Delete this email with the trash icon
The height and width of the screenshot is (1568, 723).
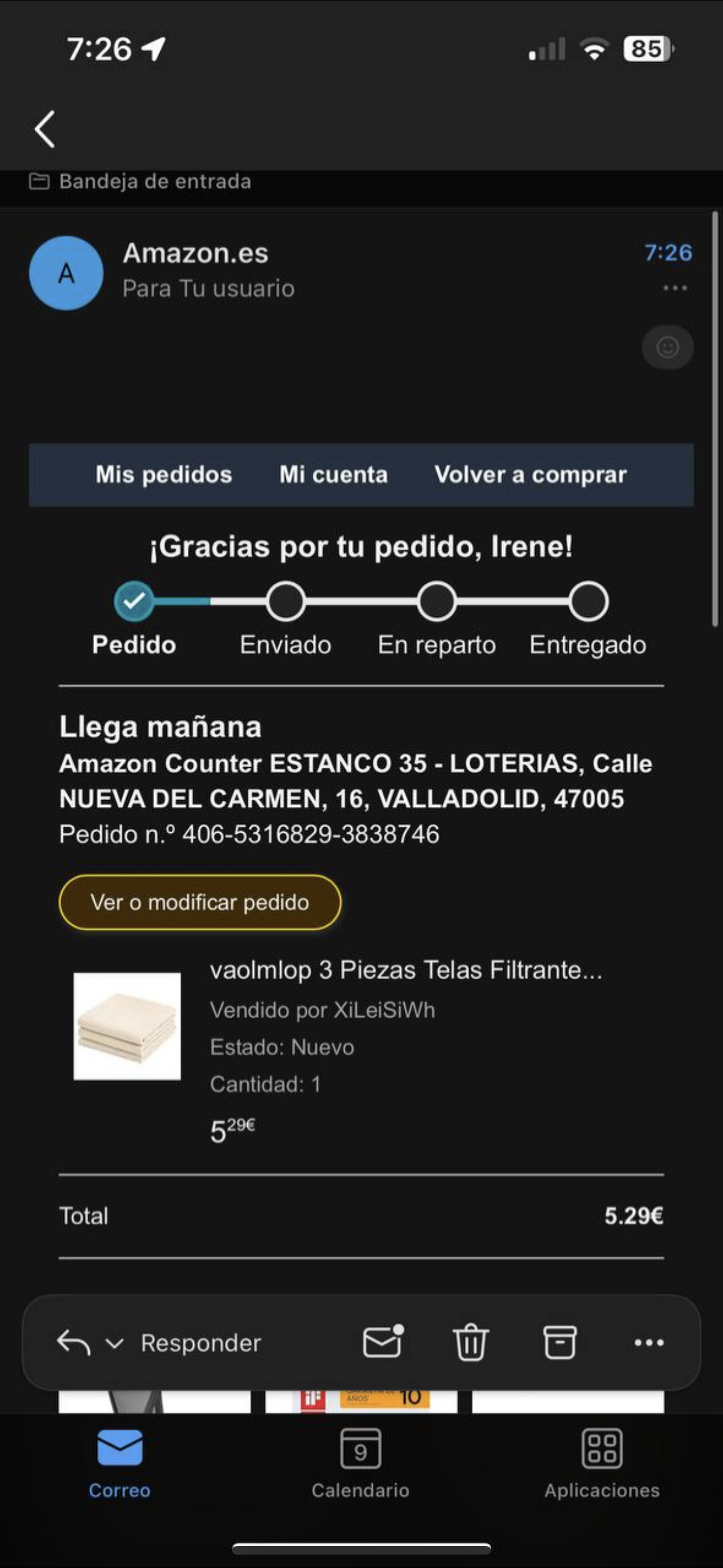(470, 1342)
